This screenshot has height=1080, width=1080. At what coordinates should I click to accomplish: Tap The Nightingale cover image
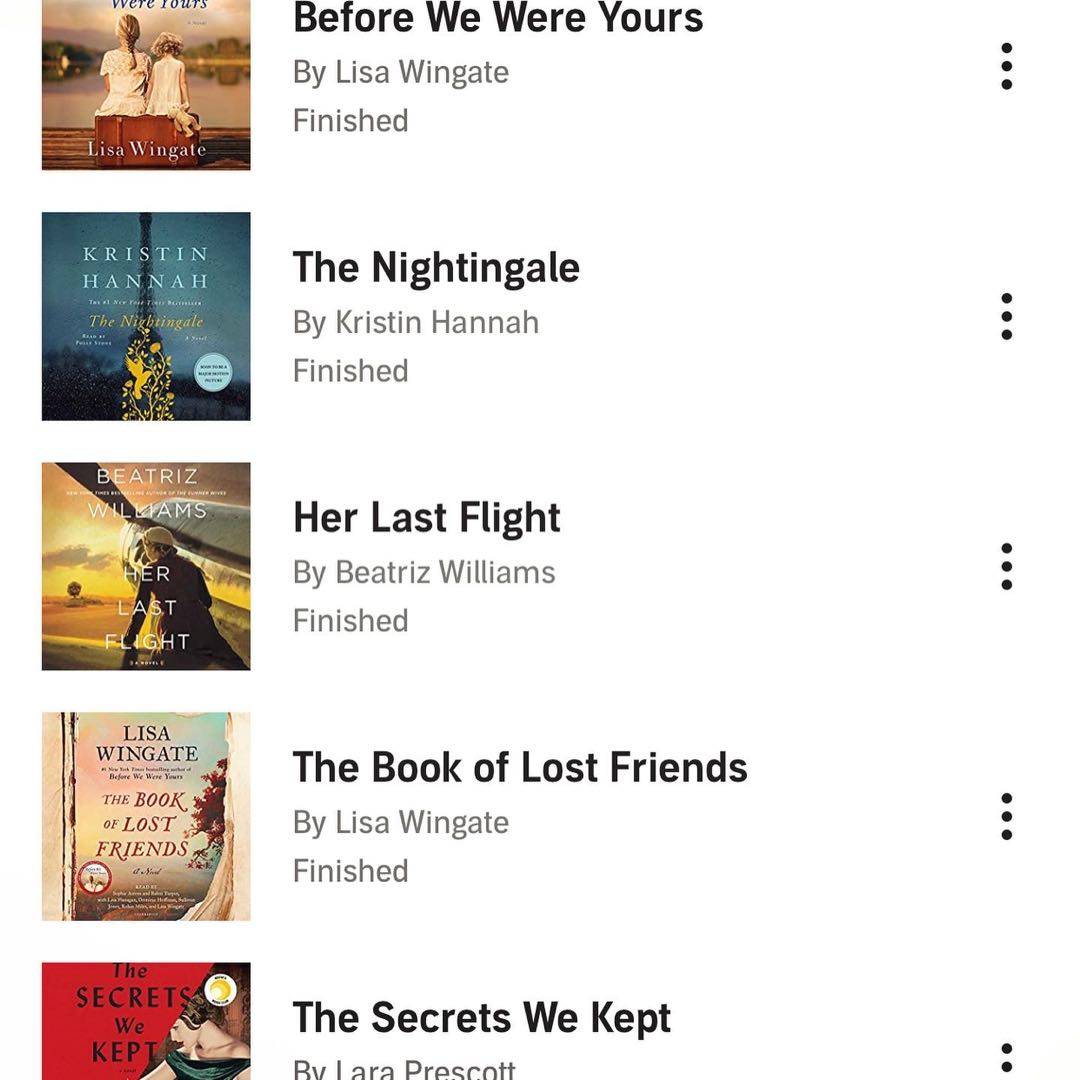click(x=146, y=316)
